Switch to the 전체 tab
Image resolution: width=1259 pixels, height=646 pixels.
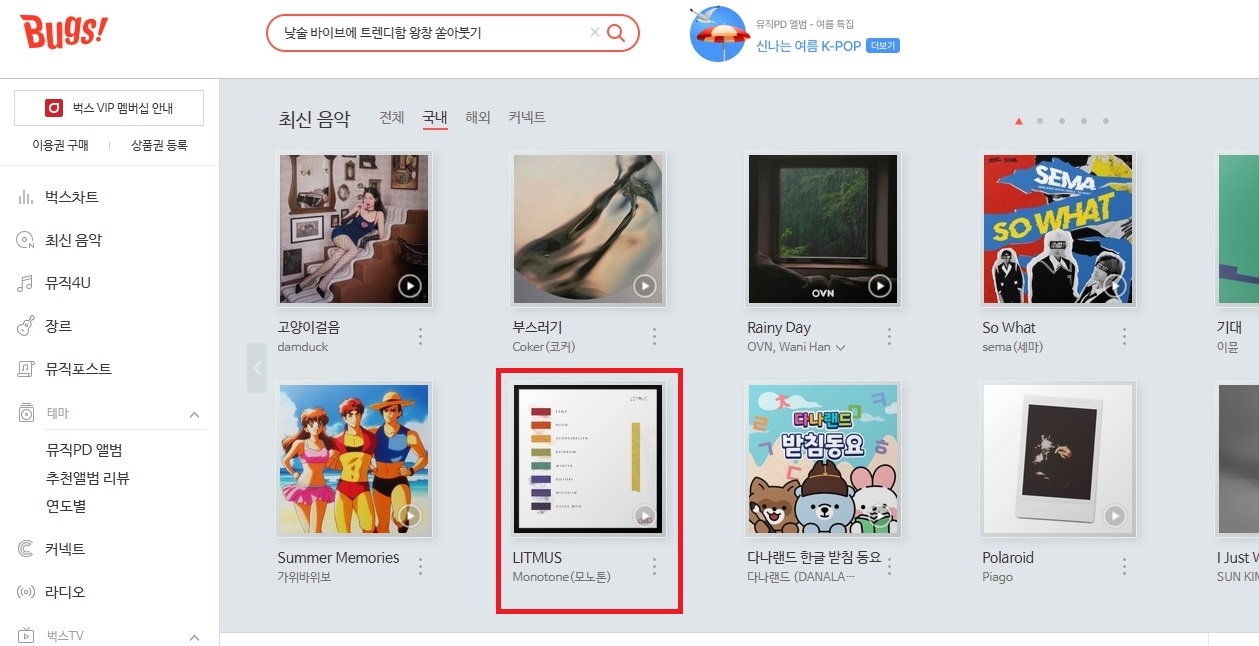(x=392, y=117)
